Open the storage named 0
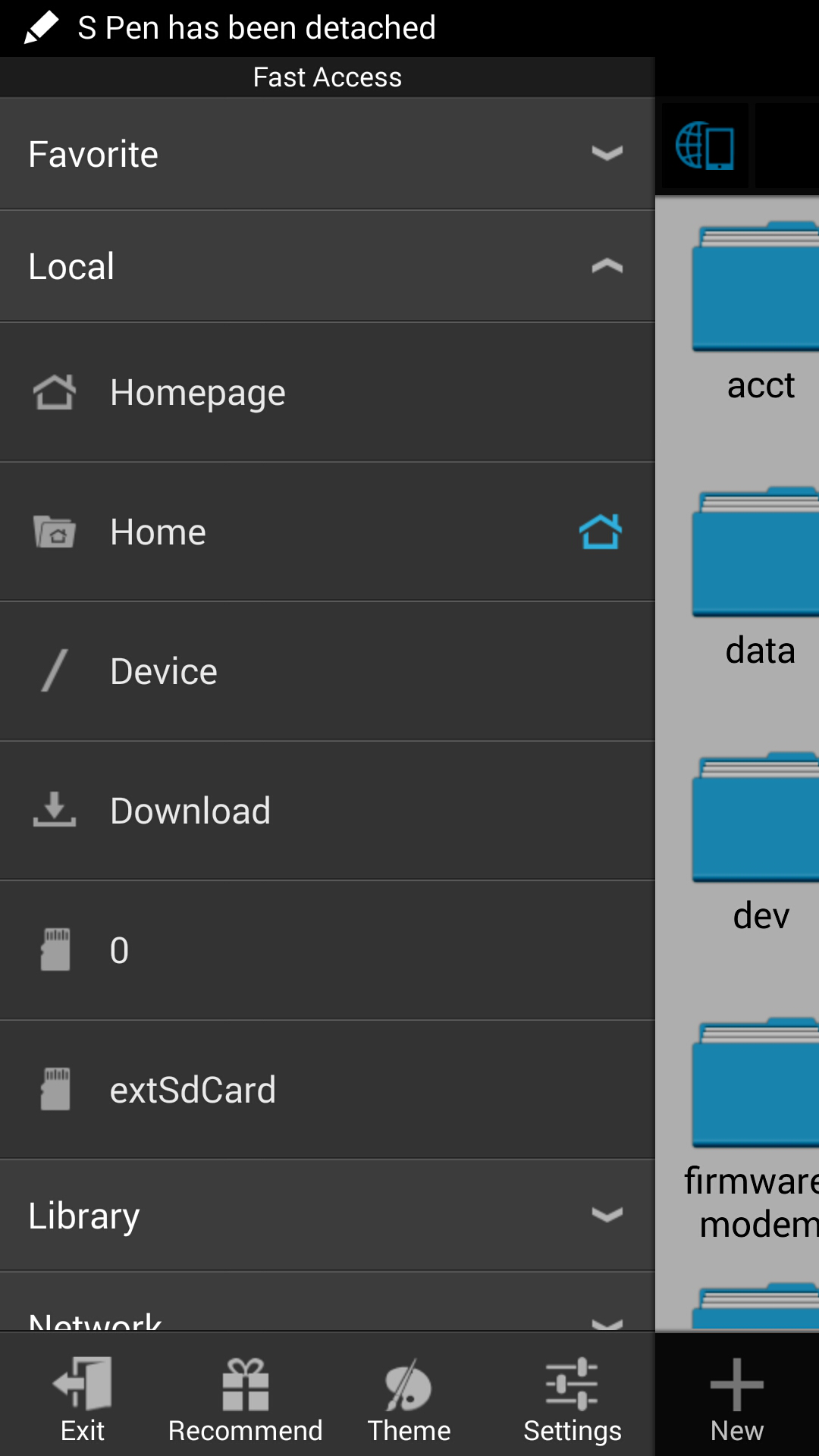 point(326,951)
